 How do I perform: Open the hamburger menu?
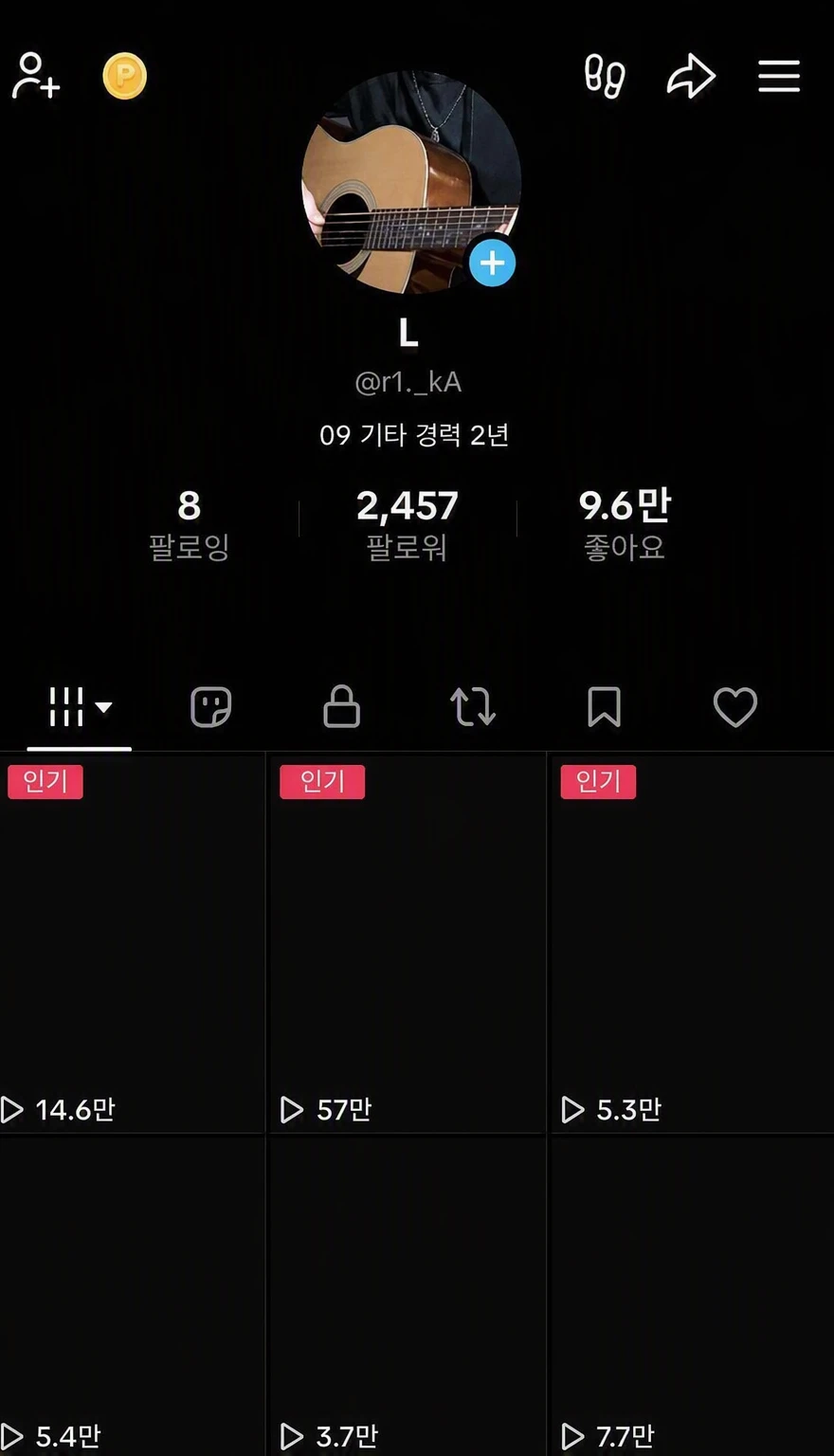pyautogui.click(x=779, y=76)
